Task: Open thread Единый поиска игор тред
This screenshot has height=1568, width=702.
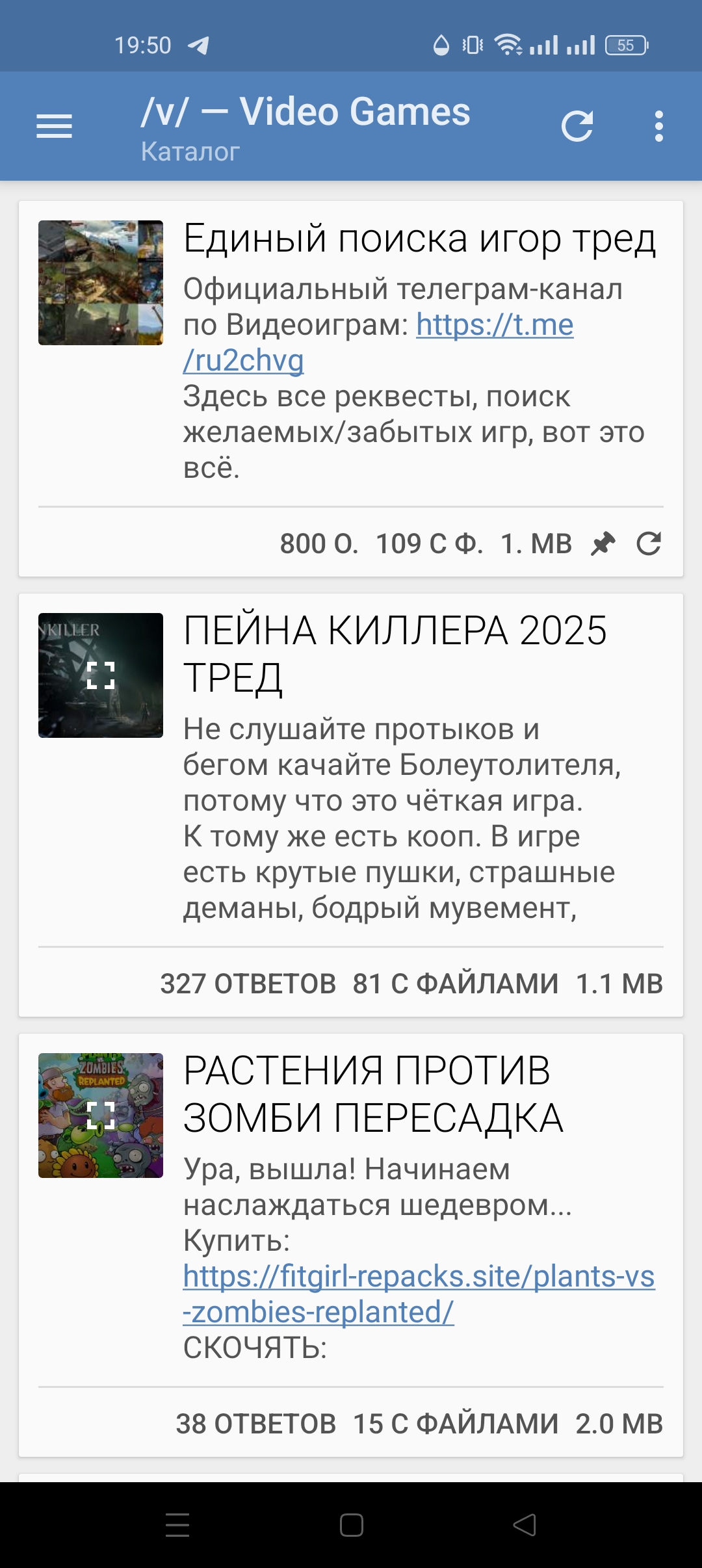Action: tap(419, 239)
